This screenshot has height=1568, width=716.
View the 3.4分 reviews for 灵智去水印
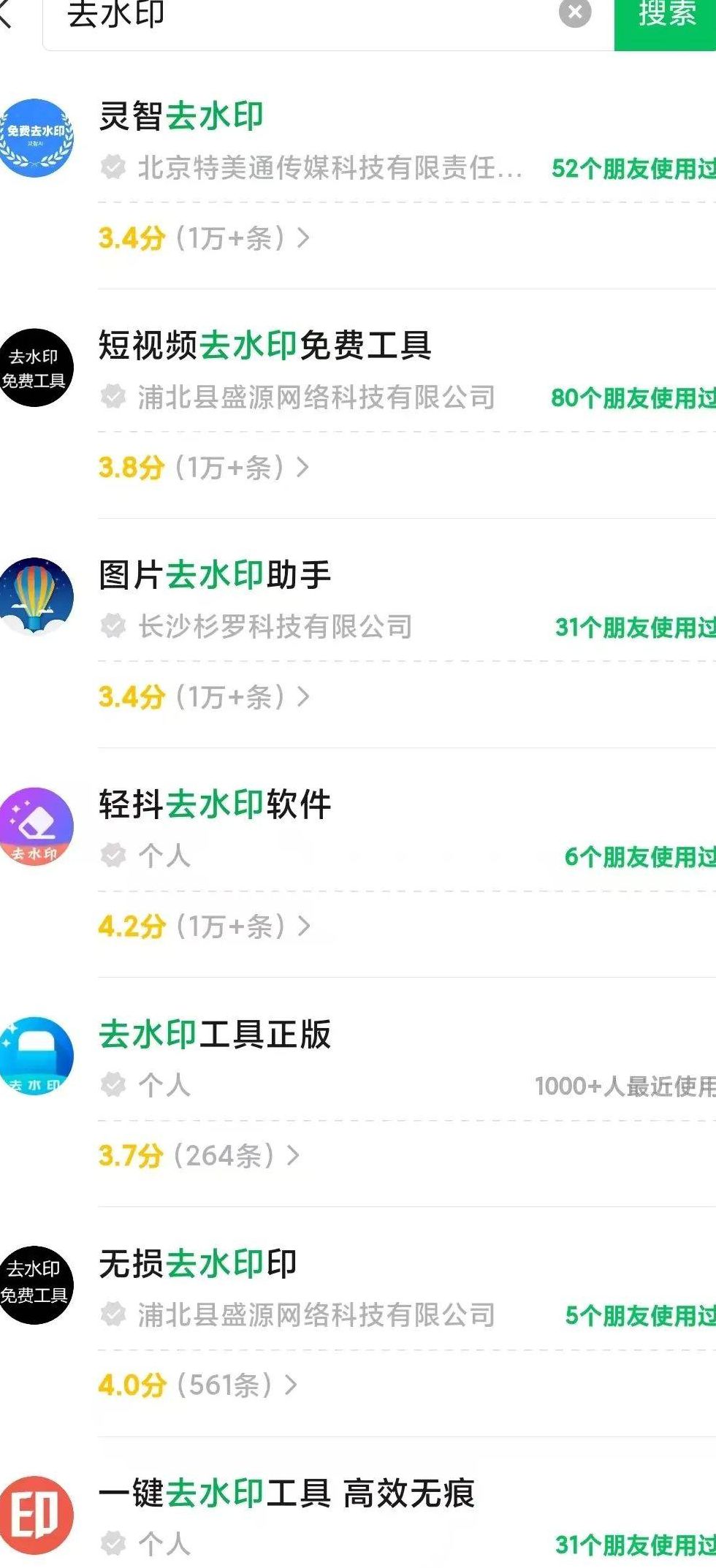(x=204, y=238)
